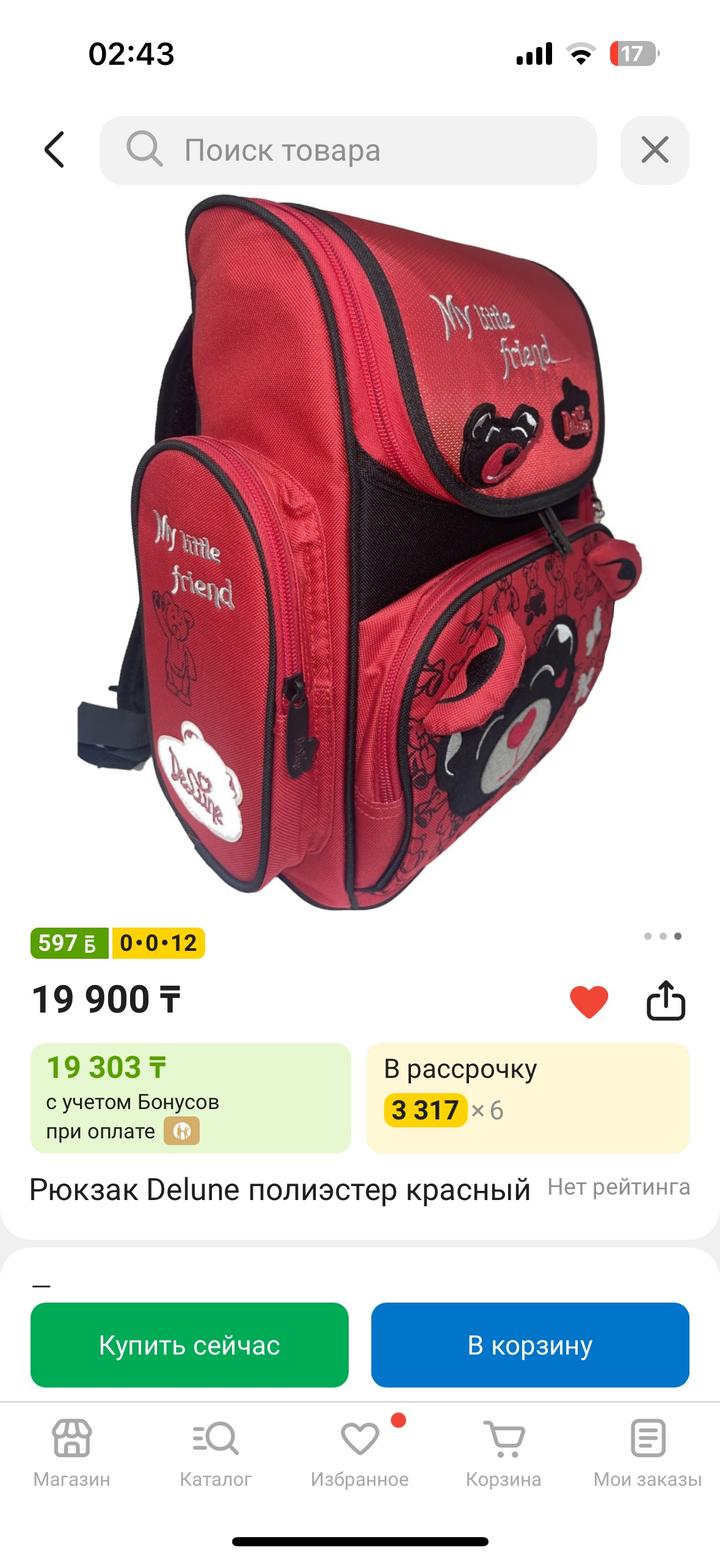
Task: Switch to Мои заказы tab
Action: tap(647, 1453)
